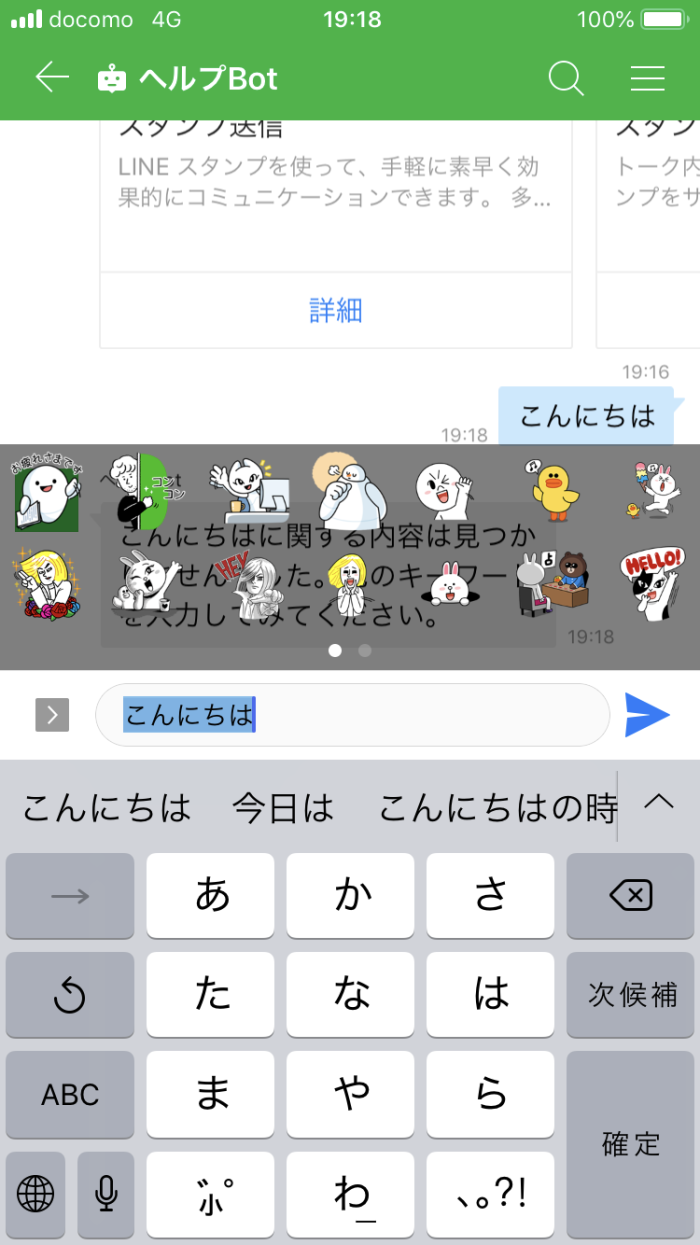Viewport: 700px width, 1245px height.
Task: Expand the keyboard candidate list
Action: [x=659, y=801]
